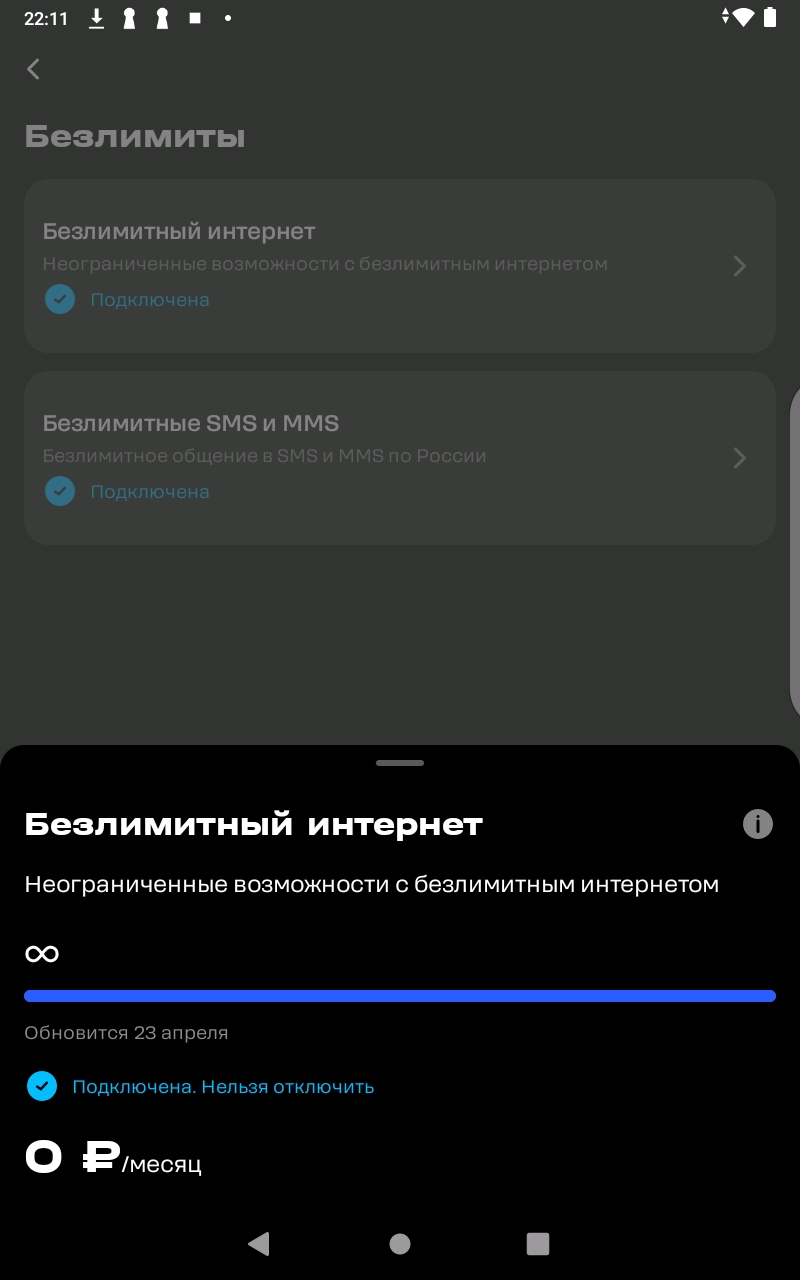Go to the system home screen

pyautogui.click(x=400, y=1243)
